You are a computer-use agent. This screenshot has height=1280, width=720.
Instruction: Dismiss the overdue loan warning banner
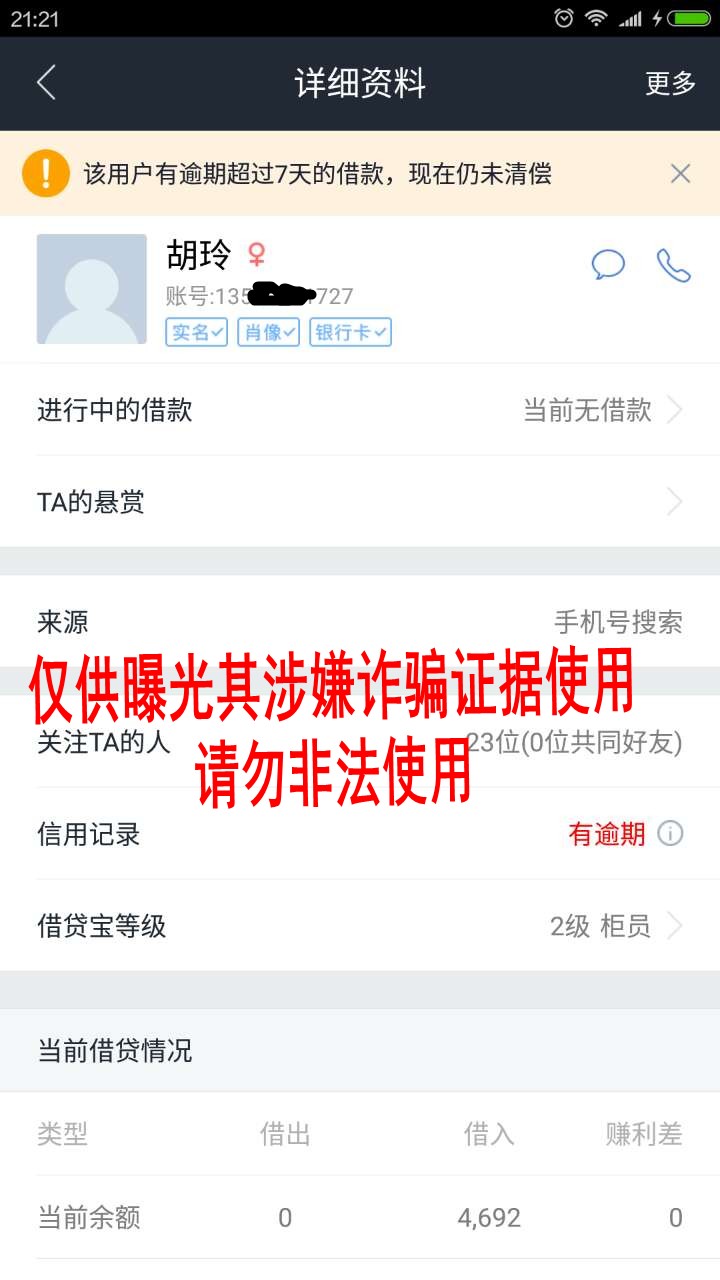point(680,174)
